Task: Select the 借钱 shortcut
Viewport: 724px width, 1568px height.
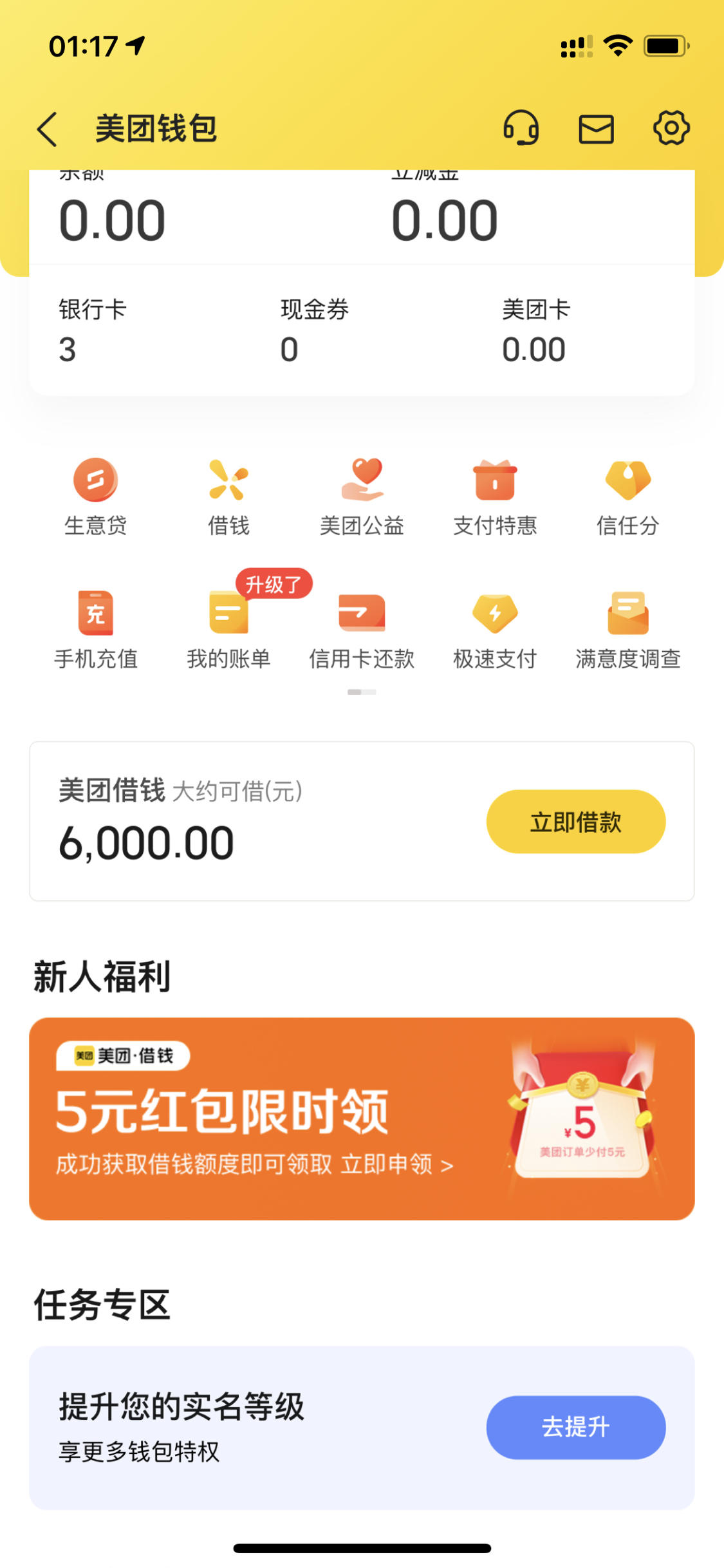Action: point(228,496)
